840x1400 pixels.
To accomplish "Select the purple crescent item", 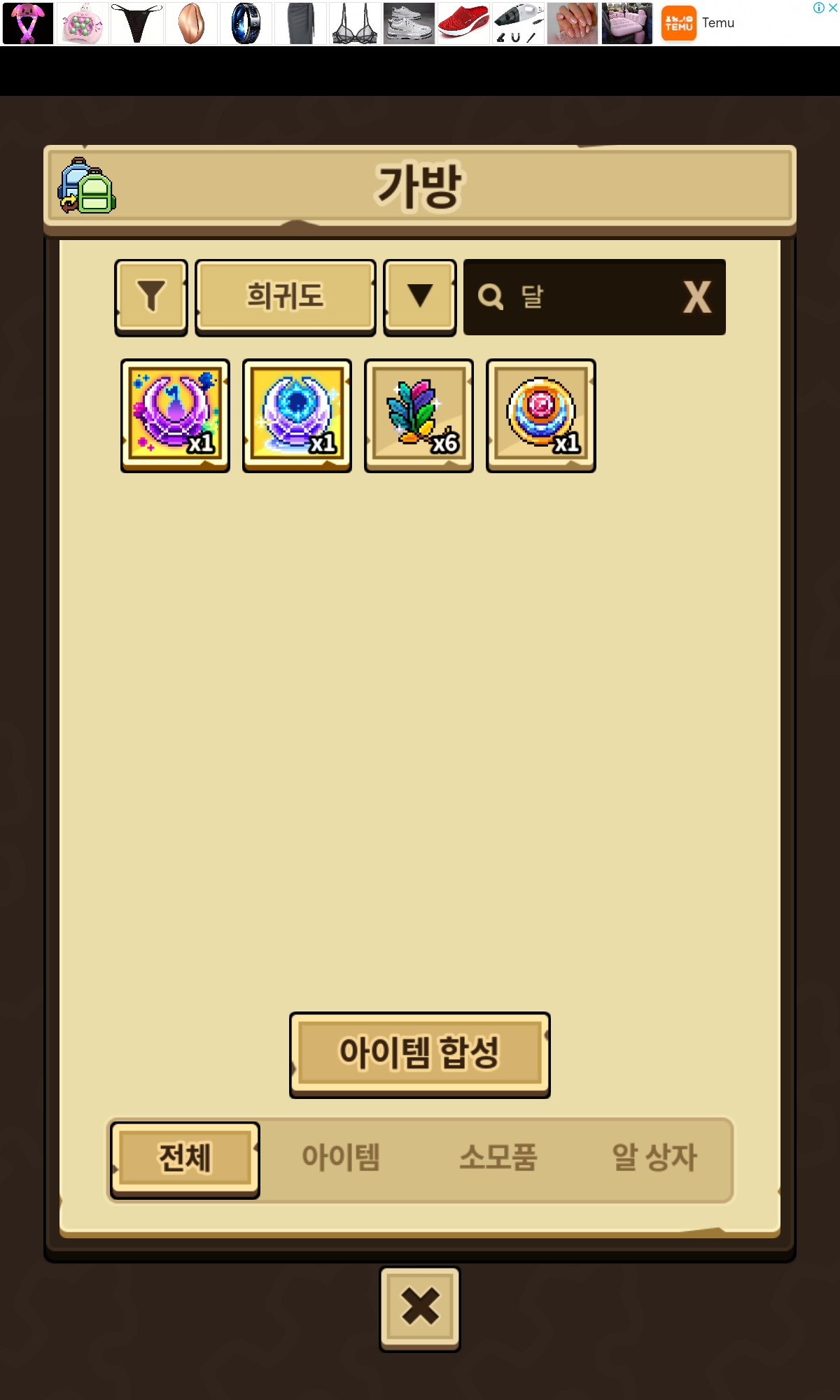I will [x=175, y=416].
